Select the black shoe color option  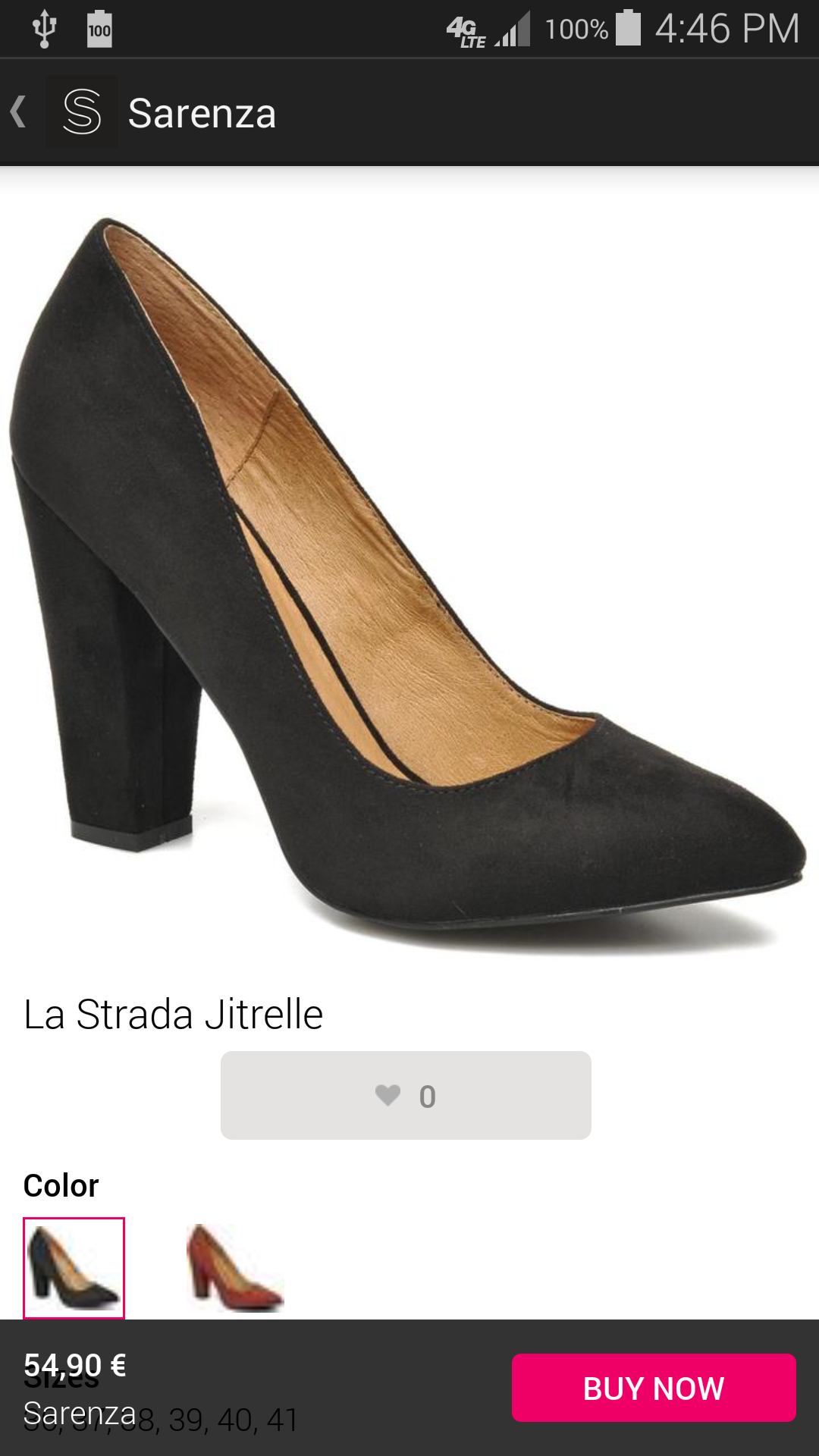coord(74,1267)
